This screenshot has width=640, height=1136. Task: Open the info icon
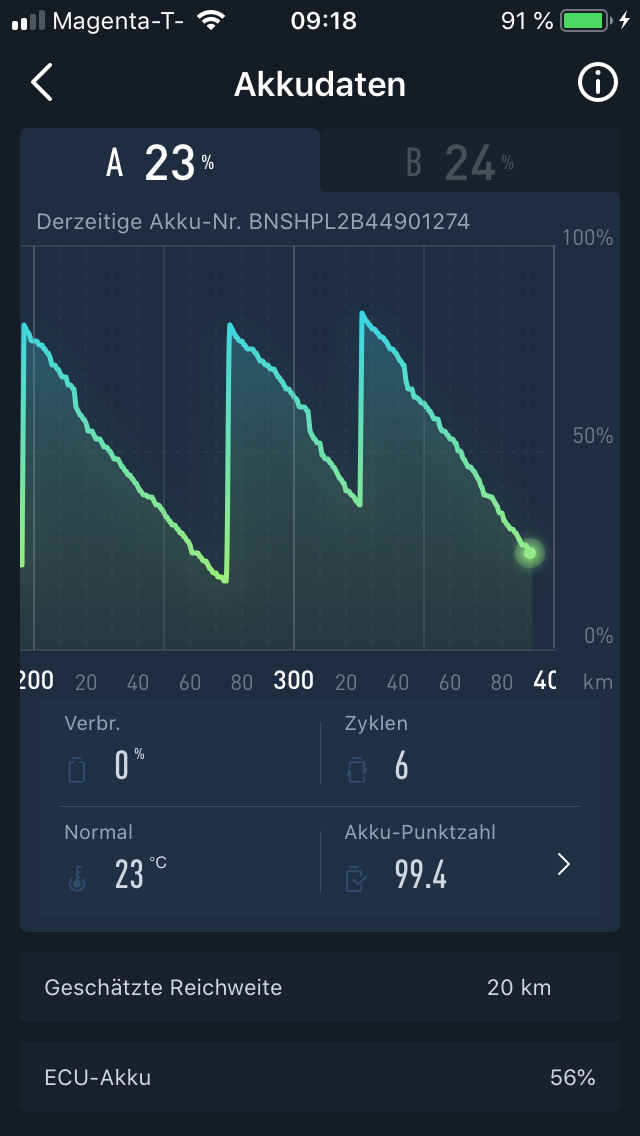[x=597, y=83]
